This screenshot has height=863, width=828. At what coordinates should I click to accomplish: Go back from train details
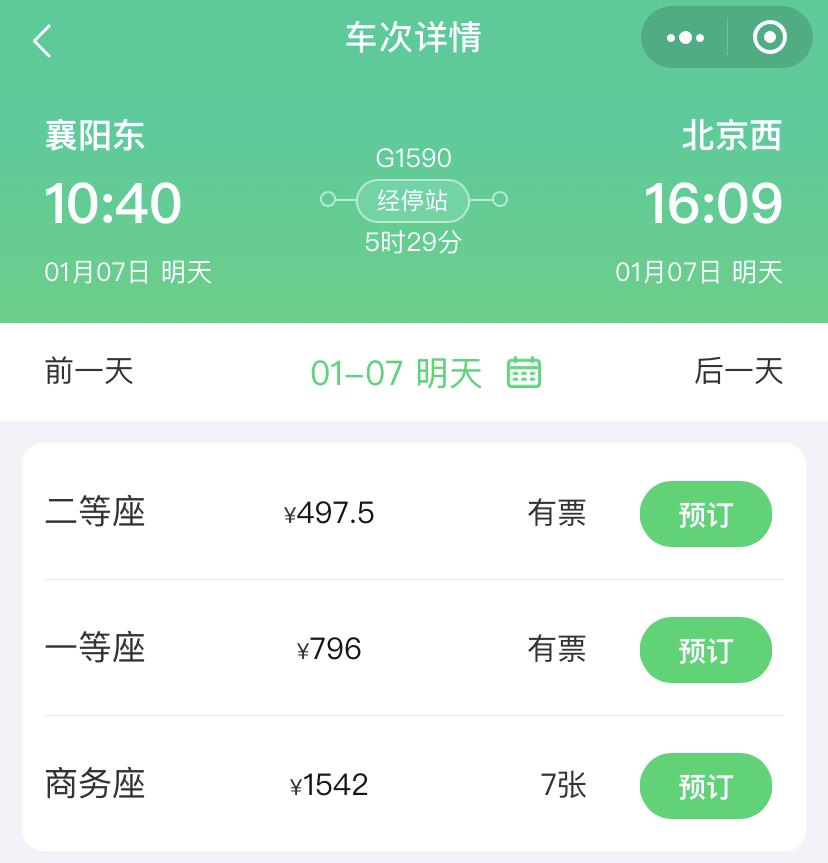pos(42,40)
